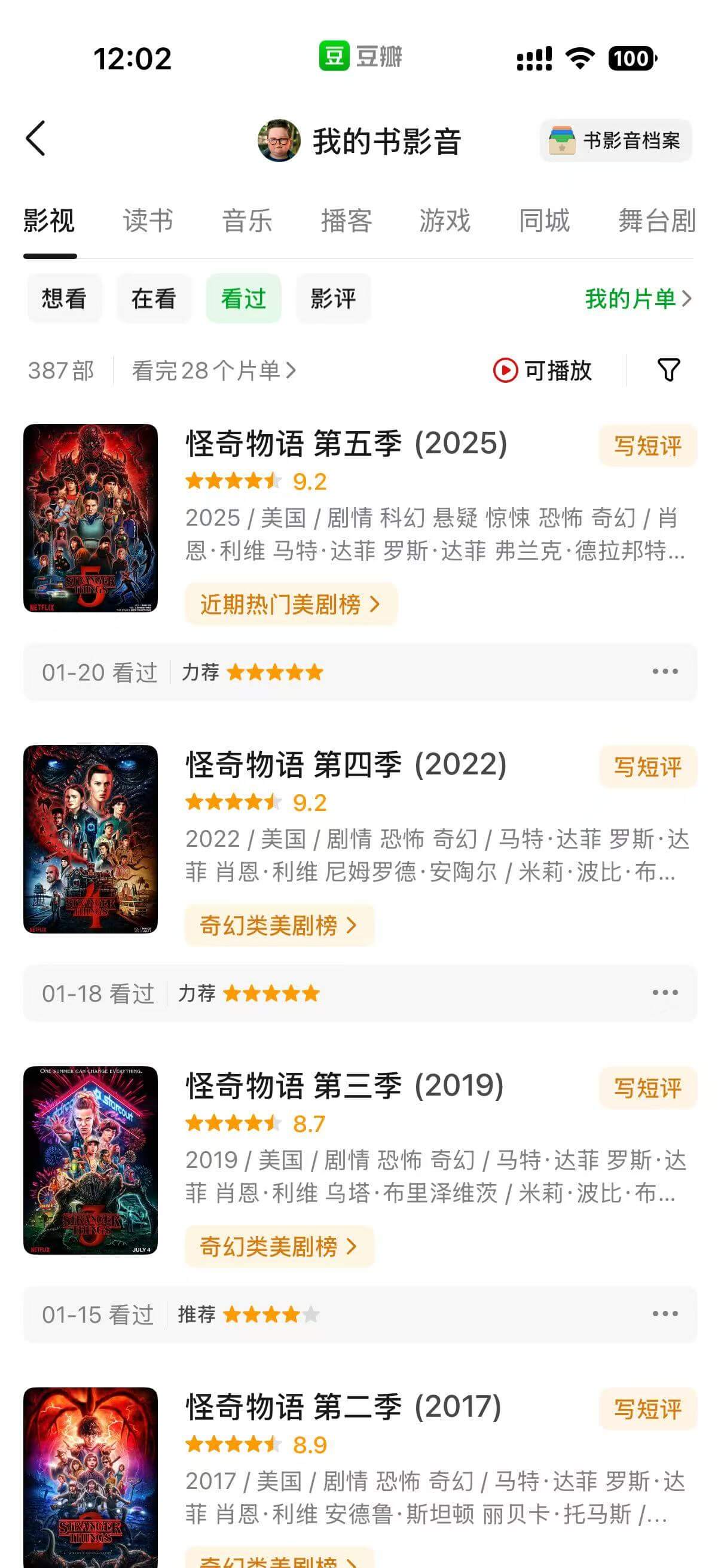Viewport: 721px width, 1568px height.
Task: Switch to the 读书 tab
Action: [148, 221]
